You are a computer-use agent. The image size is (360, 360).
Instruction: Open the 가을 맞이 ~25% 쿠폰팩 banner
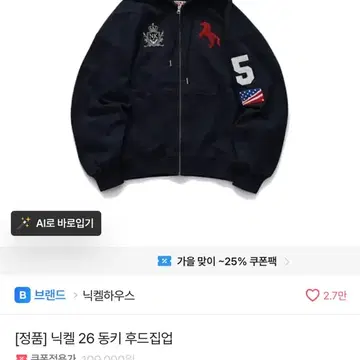[180, 261]
